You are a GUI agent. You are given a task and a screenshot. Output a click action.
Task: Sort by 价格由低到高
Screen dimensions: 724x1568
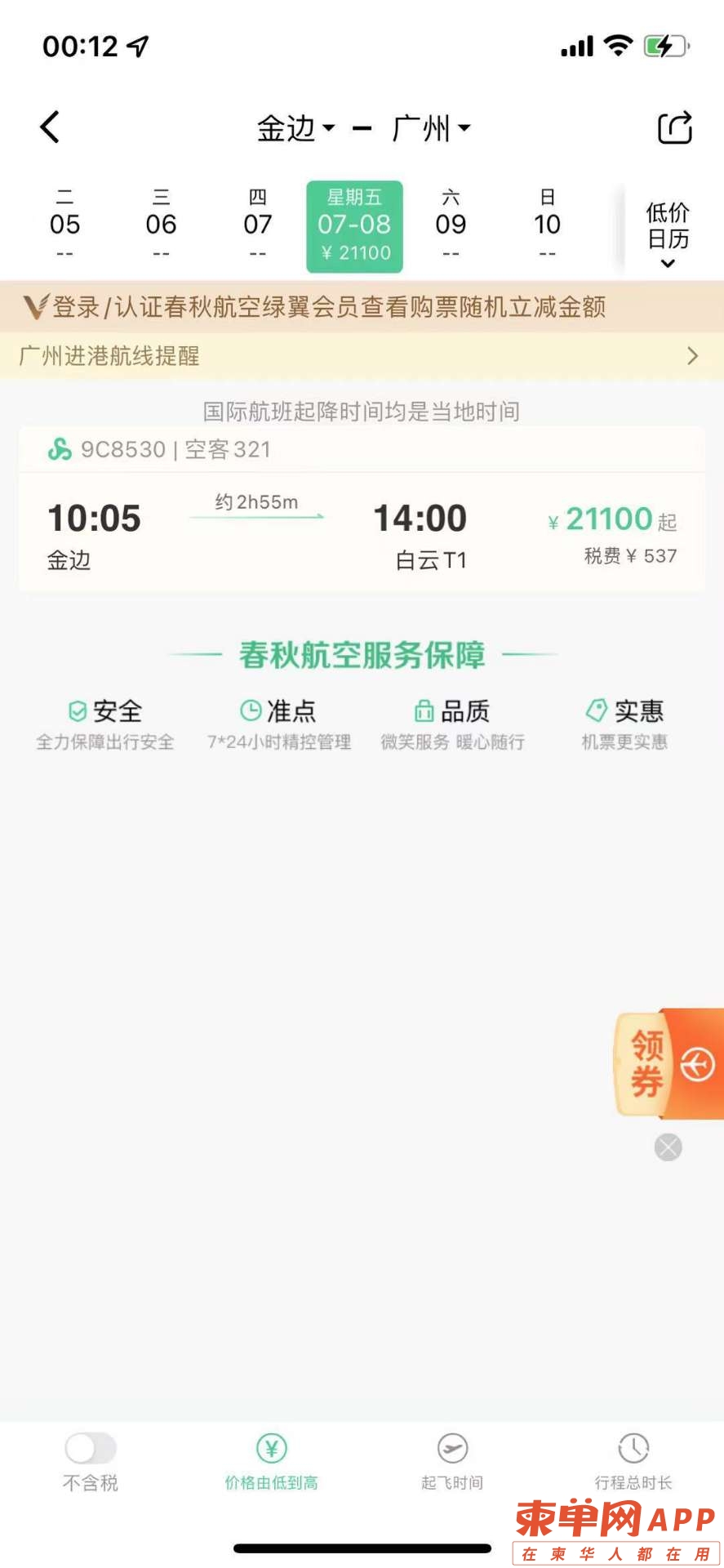(271, 1462)
